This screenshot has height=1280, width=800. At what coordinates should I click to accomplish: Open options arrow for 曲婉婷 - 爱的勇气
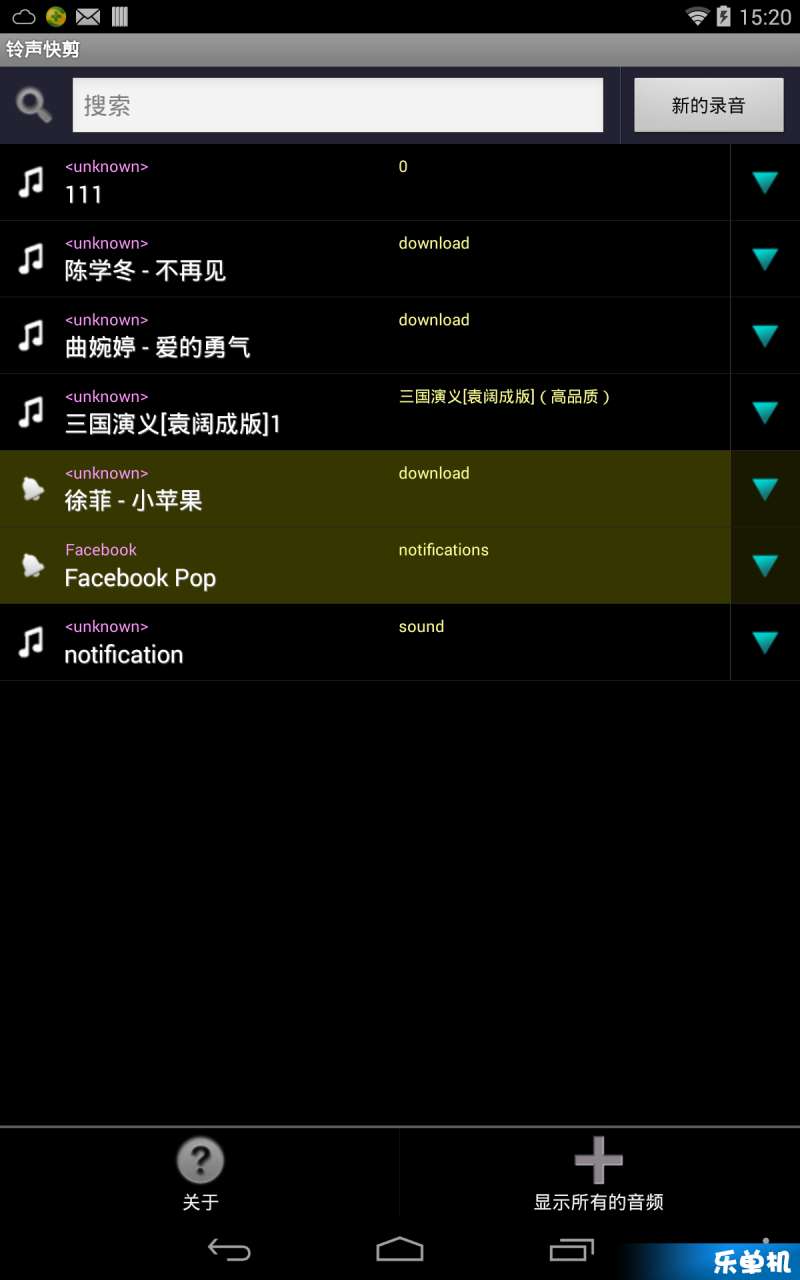point(765,336)
